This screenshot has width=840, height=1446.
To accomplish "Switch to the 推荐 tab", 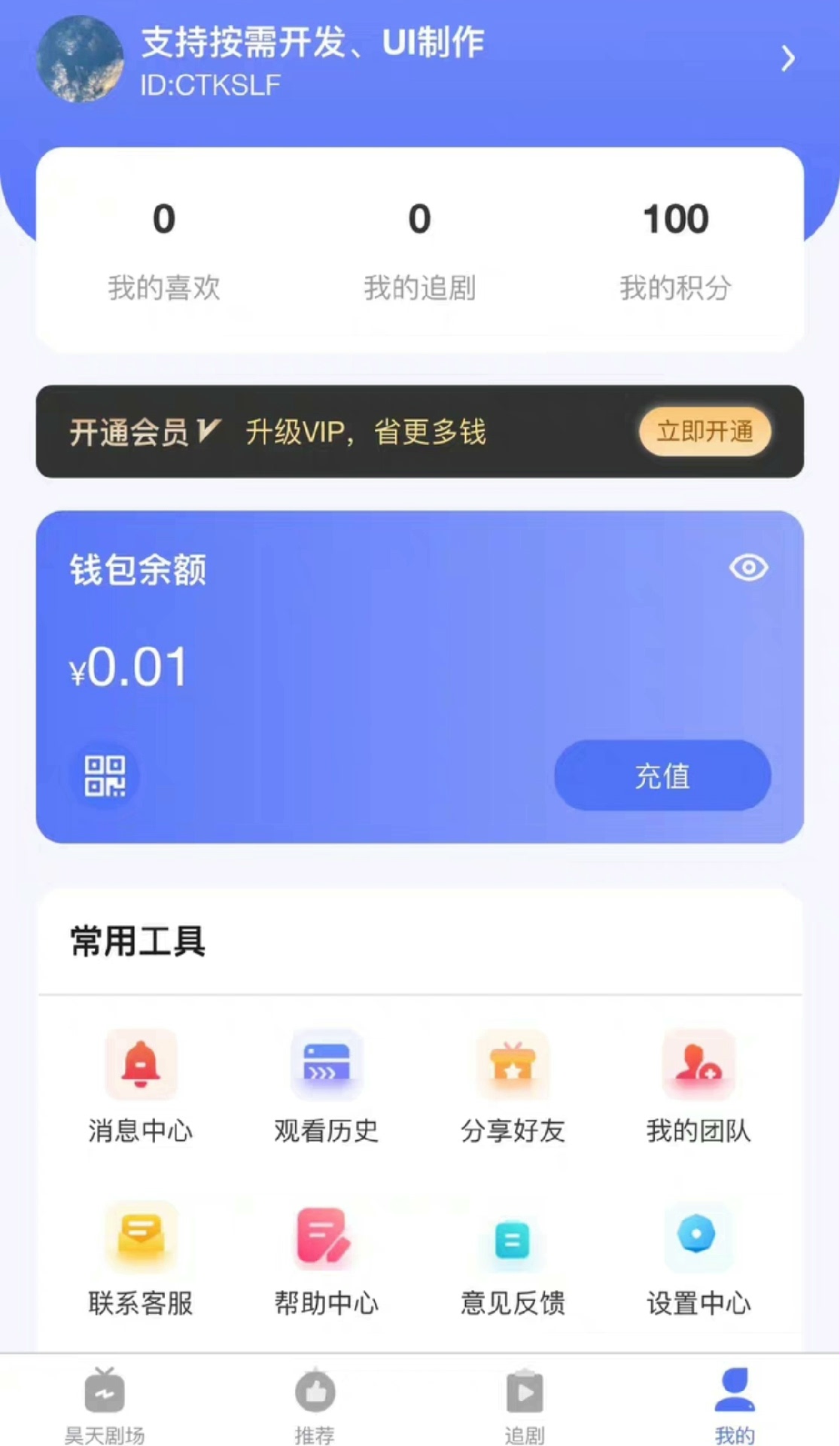I will 315,1404.
